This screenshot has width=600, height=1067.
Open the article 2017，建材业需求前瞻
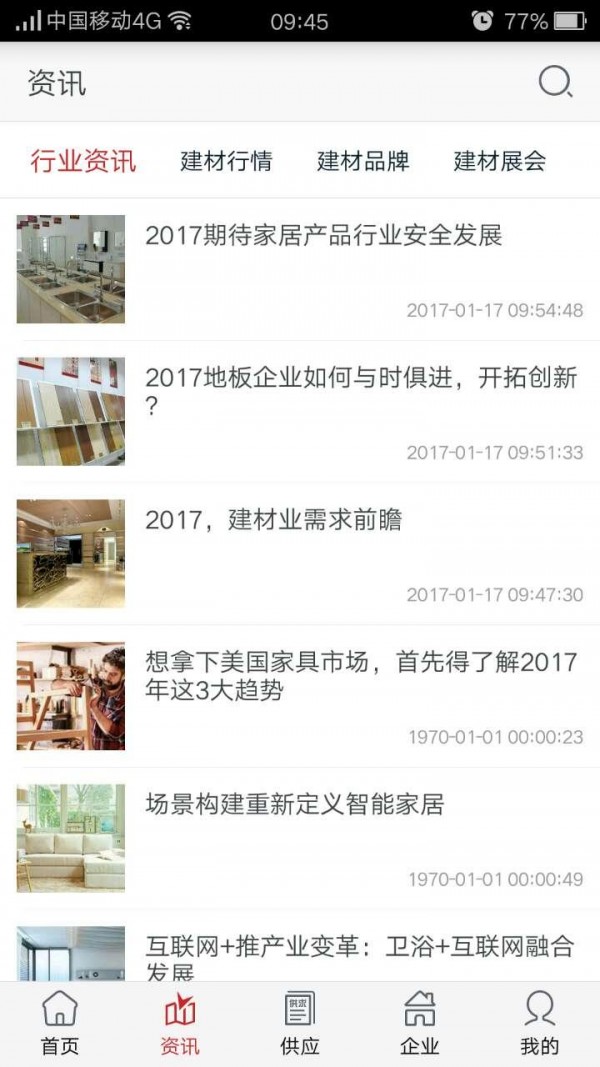pyautogui.click(x=274, y=520)
